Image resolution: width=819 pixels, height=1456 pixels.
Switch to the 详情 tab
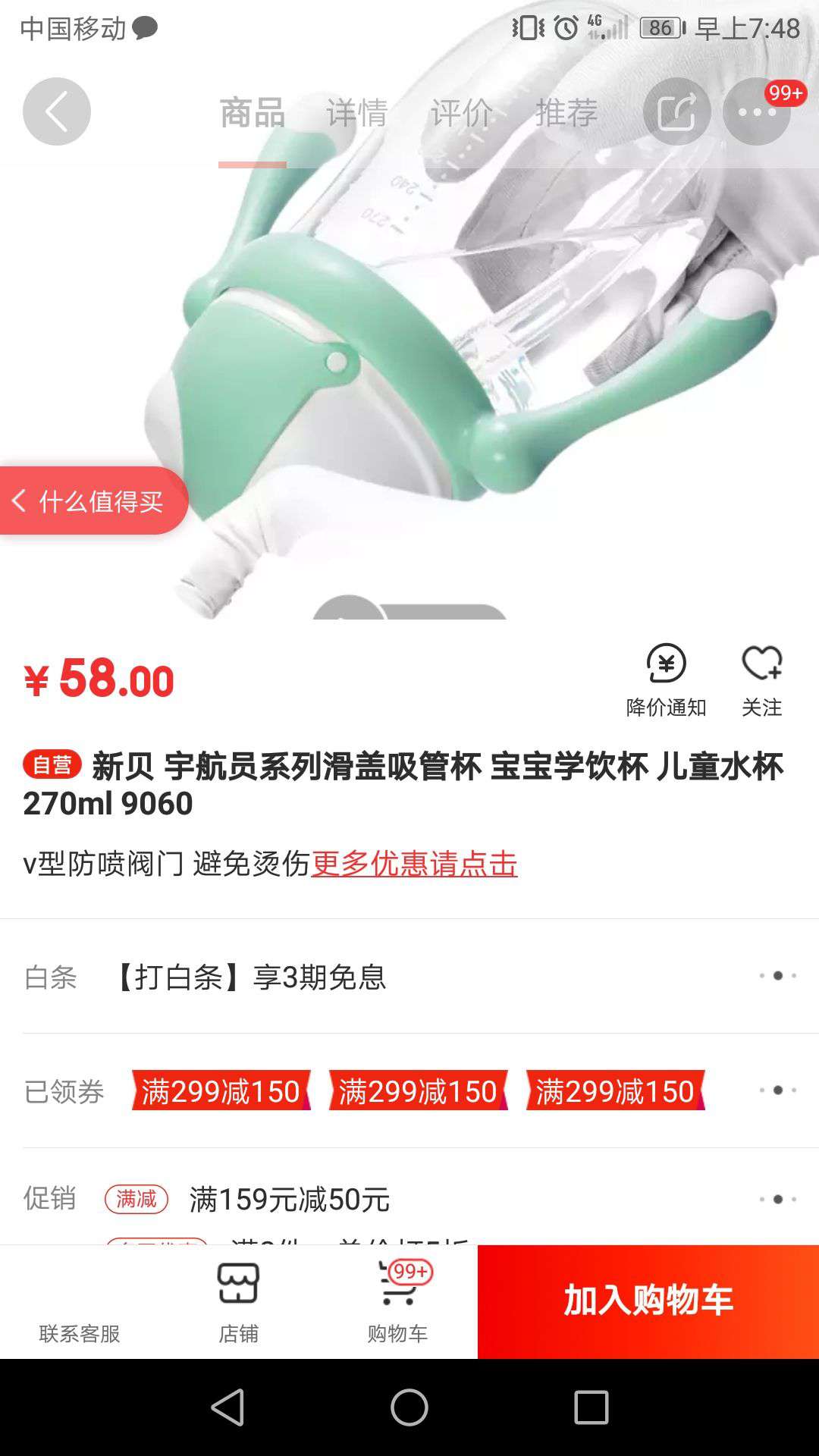coord(356,113)
